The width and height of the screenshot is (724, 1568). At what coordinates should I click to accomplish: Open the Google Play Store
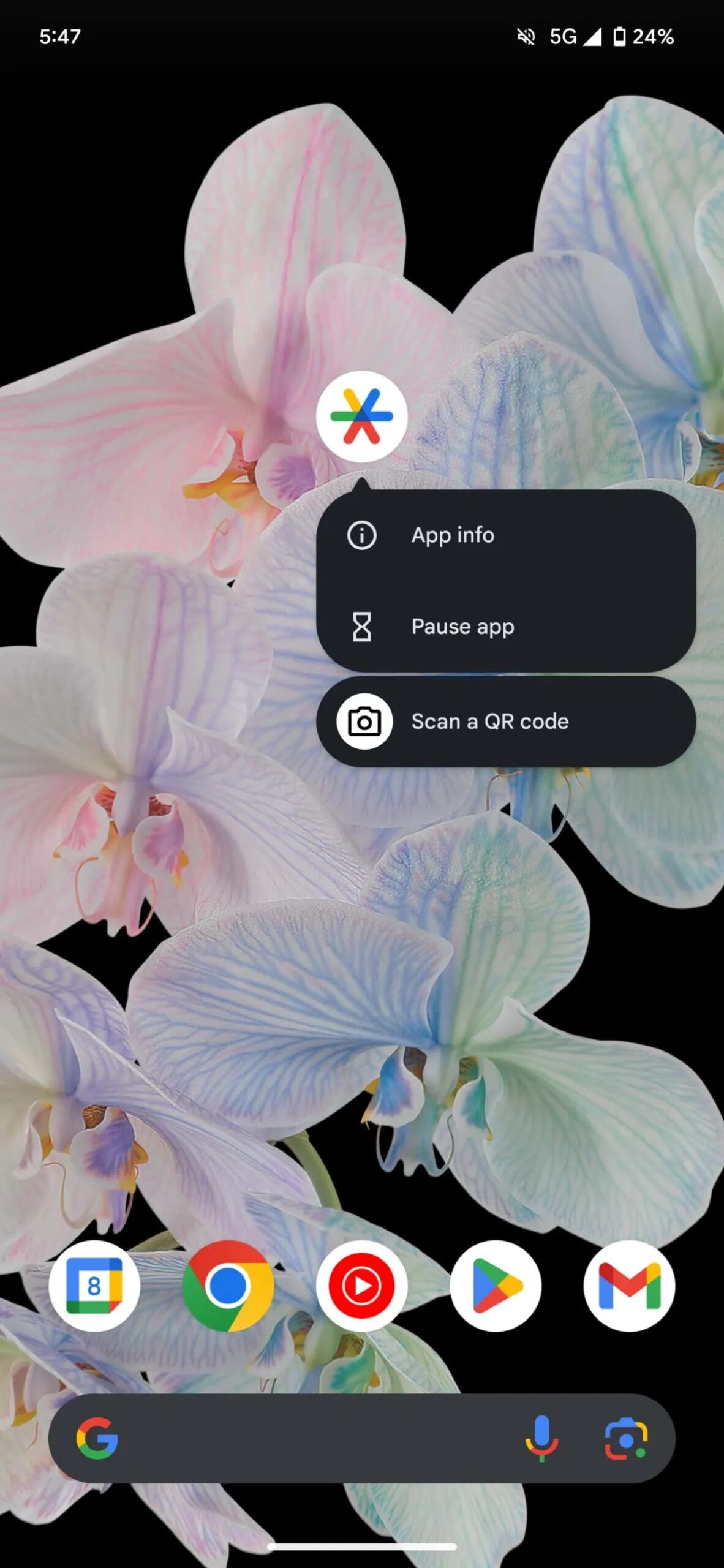(x=495, y=1286)
